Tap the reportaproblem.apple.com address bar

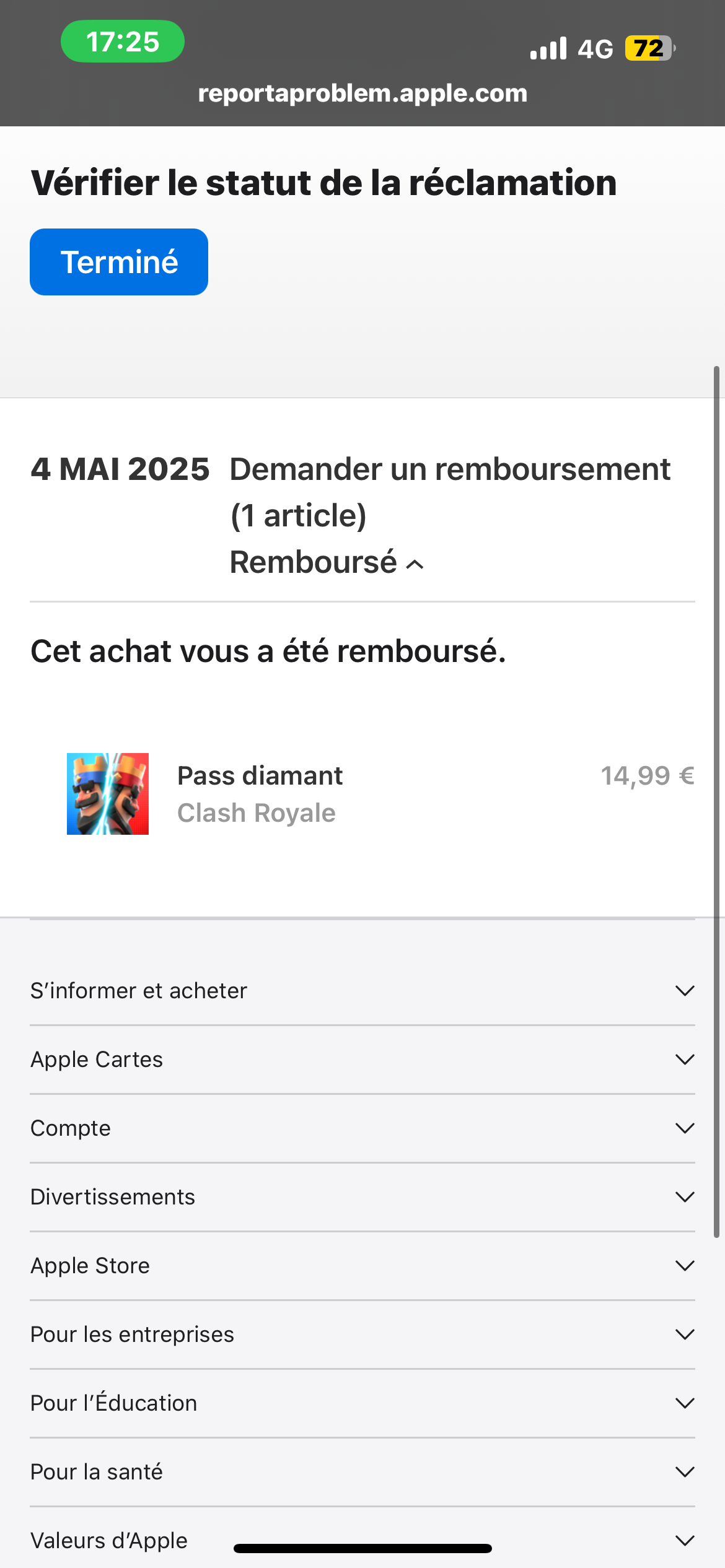coord(362,94)
